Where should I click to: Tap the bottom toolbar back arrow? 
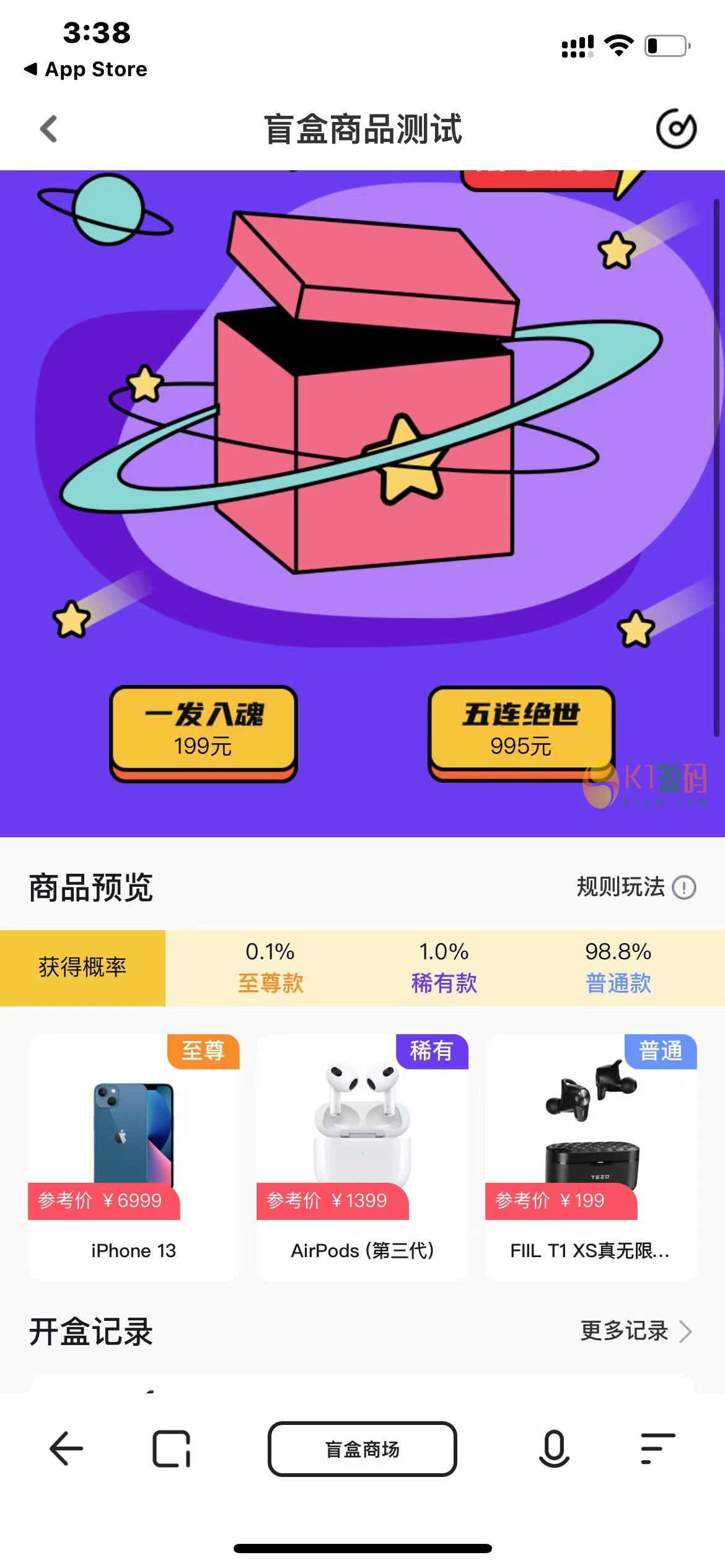click(x=66, y=1449)
